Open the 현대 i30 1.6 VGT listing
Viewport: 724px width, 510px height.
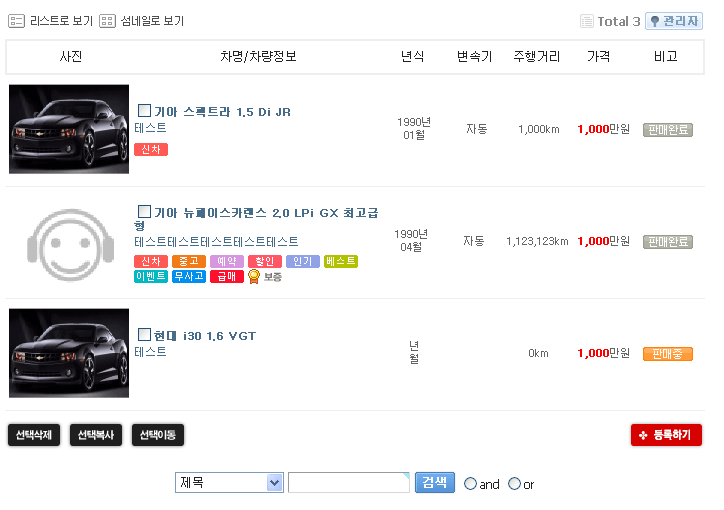[x=205, y=335]
